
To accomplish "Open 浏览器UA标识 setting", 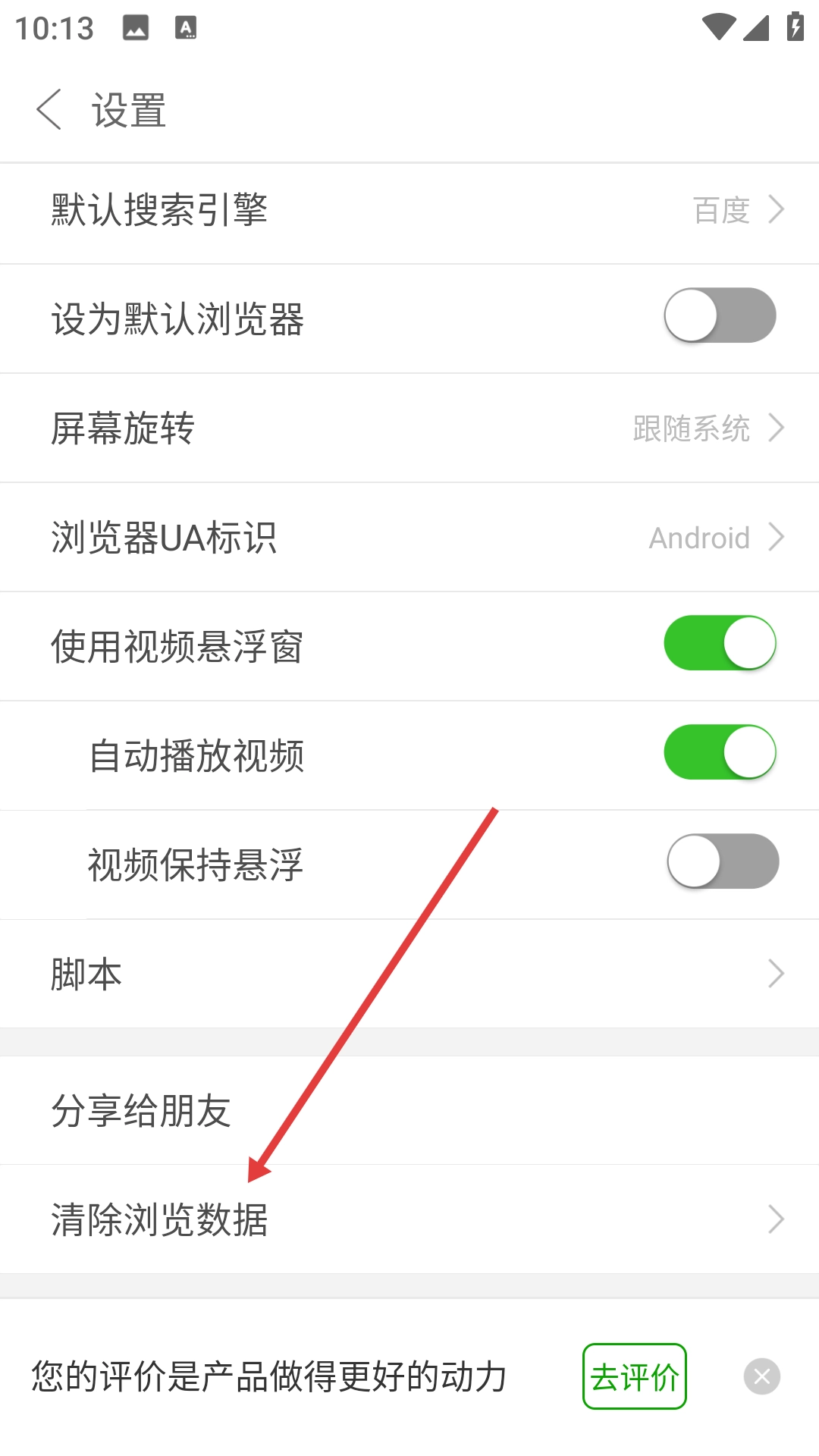I will [409, 538].
